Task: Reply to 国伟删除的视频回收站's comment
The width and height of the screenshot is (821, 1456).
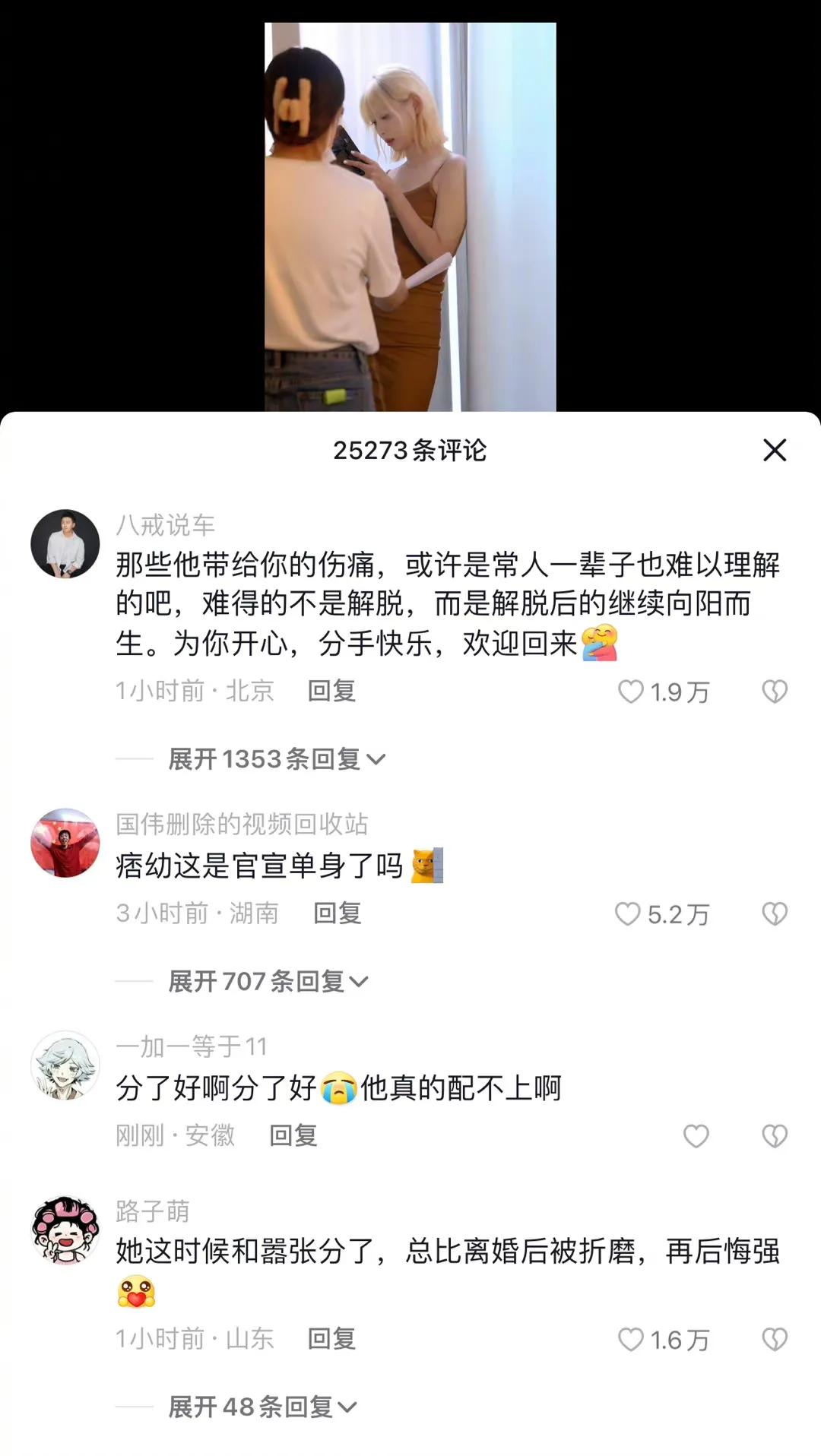Action: [338, 913]
